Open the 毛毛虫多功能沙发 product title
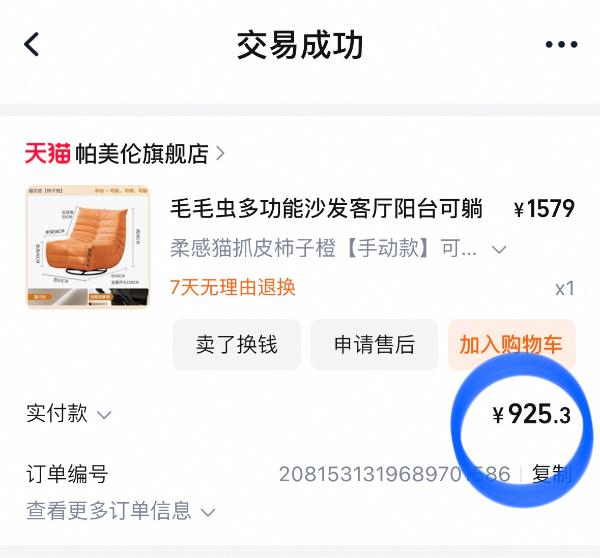The image size is (600, 558). (327, 209)
